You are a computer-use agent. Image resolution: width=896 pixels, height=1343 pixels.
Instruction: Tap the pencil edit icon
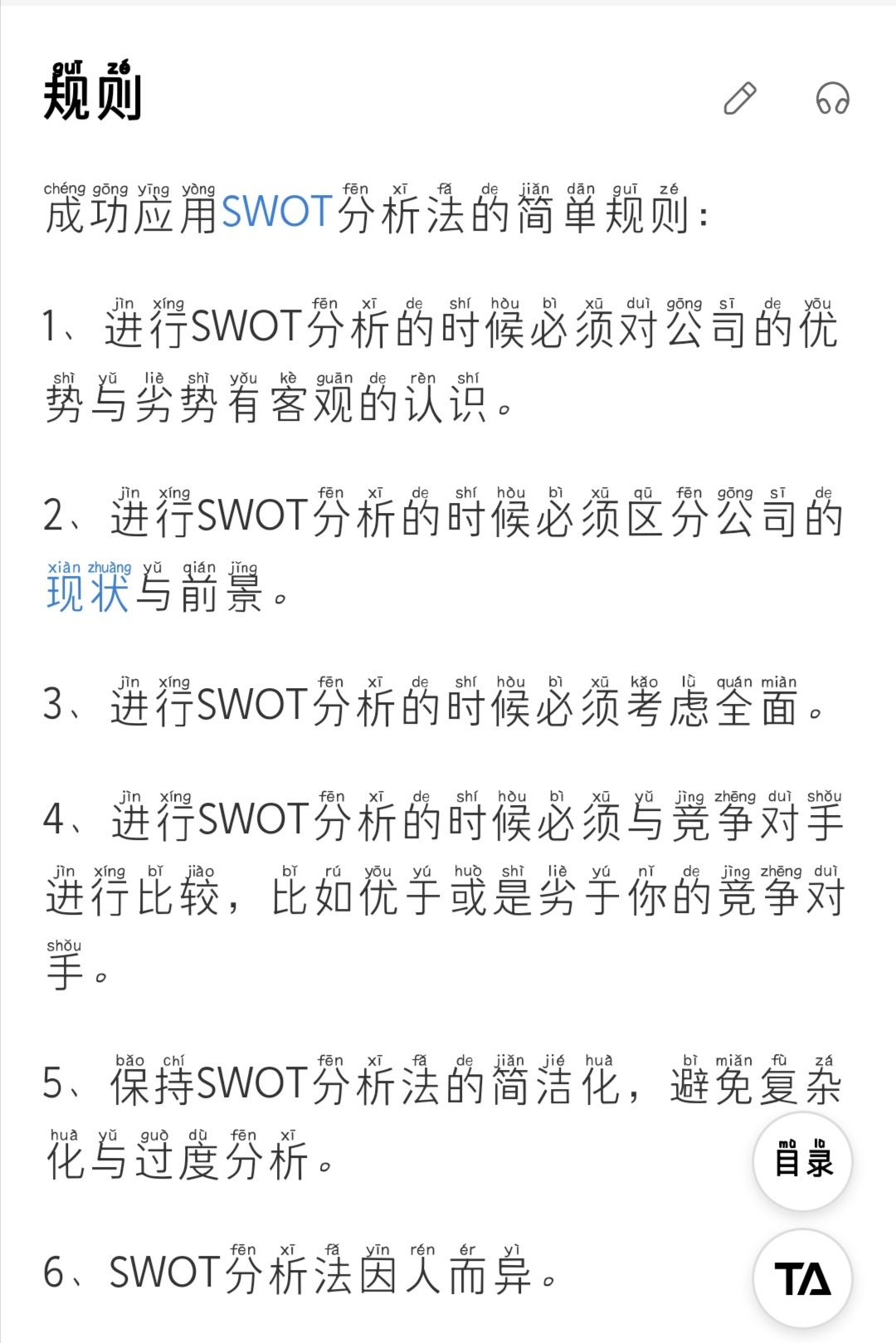tap(740, 98)
